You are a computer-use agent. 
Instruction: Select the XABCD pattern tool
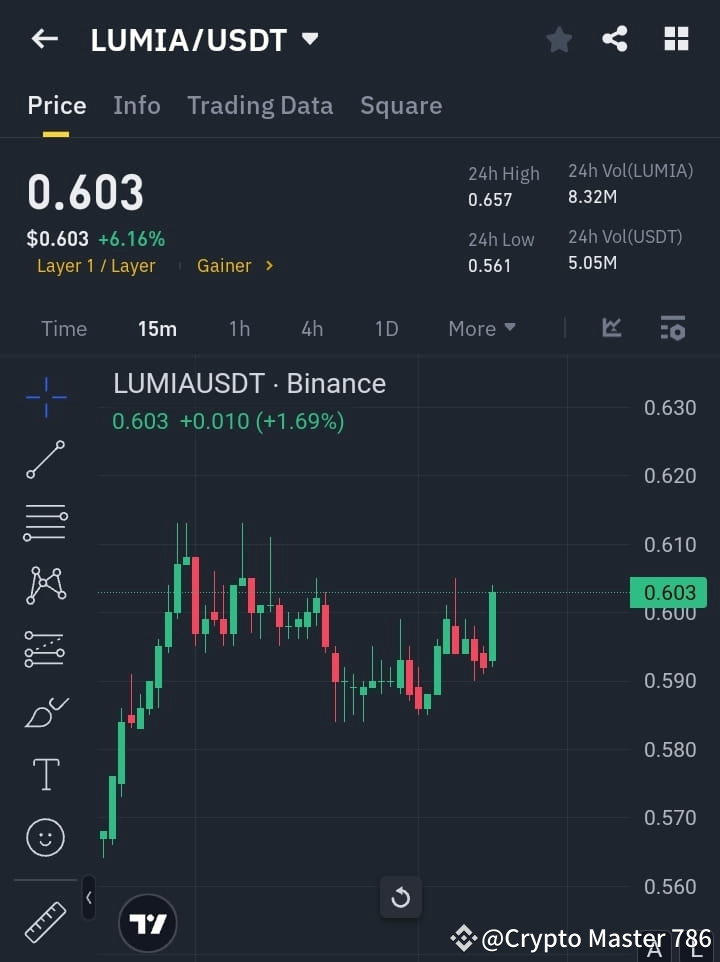(45, 586)
